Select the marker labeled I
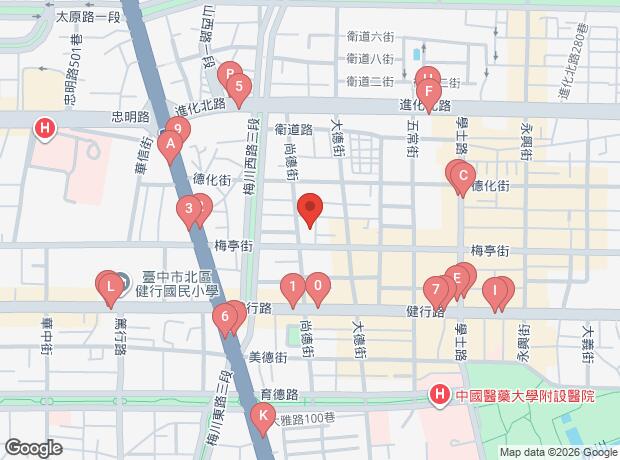The image size is (620, 460). pos(495,291)
